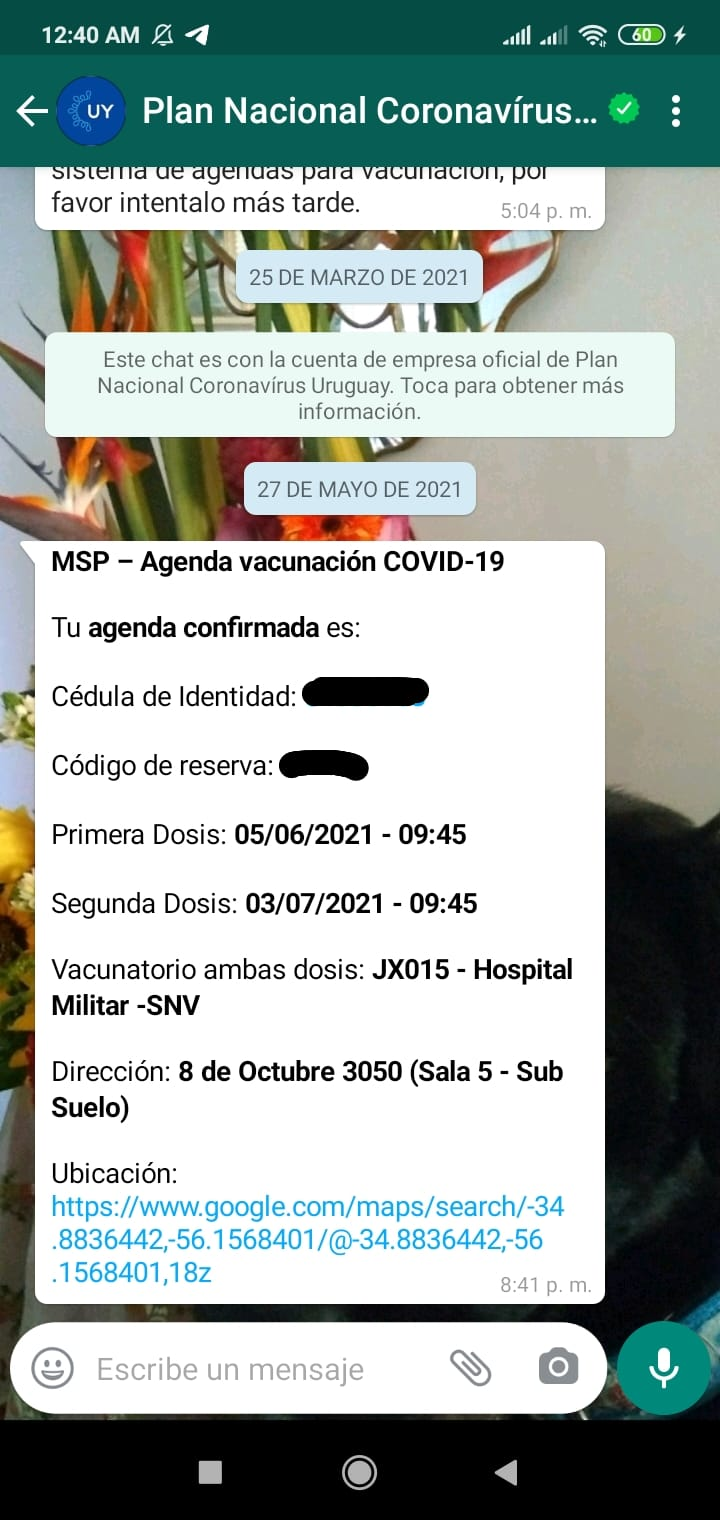Attach a file with the paperclip
This screenshot has height=1520, width=720.
coord(470,1368)
